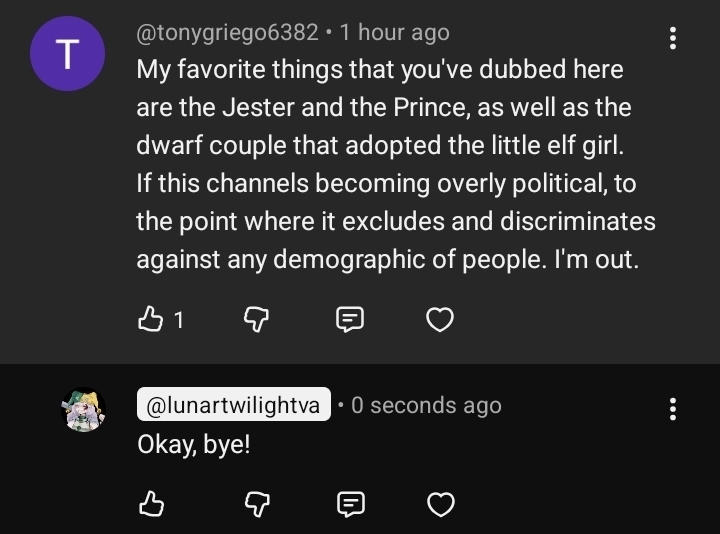This screenshot has width=720, height=534.
Task: Open tonygriego6382's profile avatar
Action: click(66, 55)
